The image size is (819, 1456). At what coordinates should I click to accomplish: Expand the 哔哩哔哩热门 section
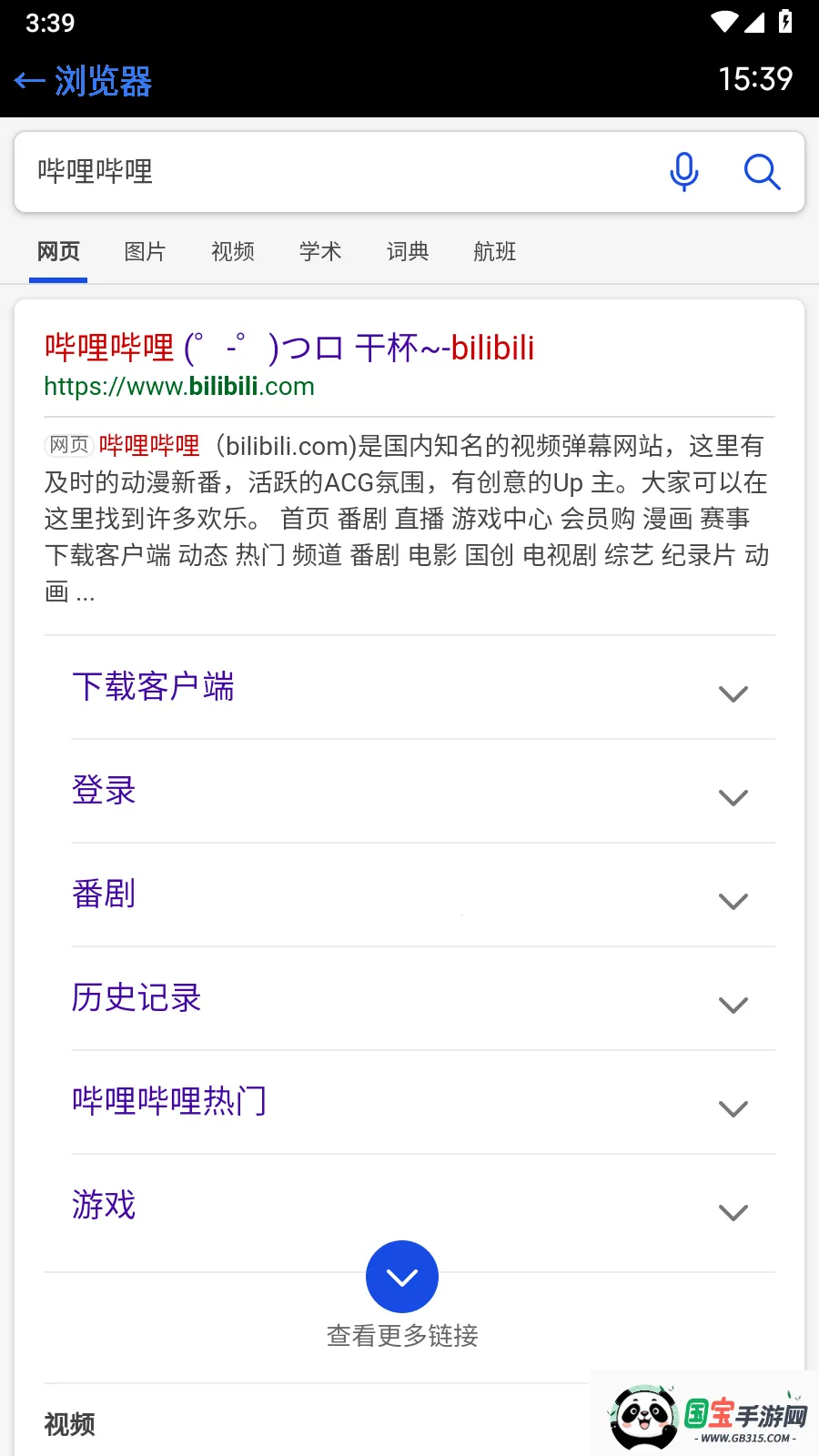(733, 1107)
